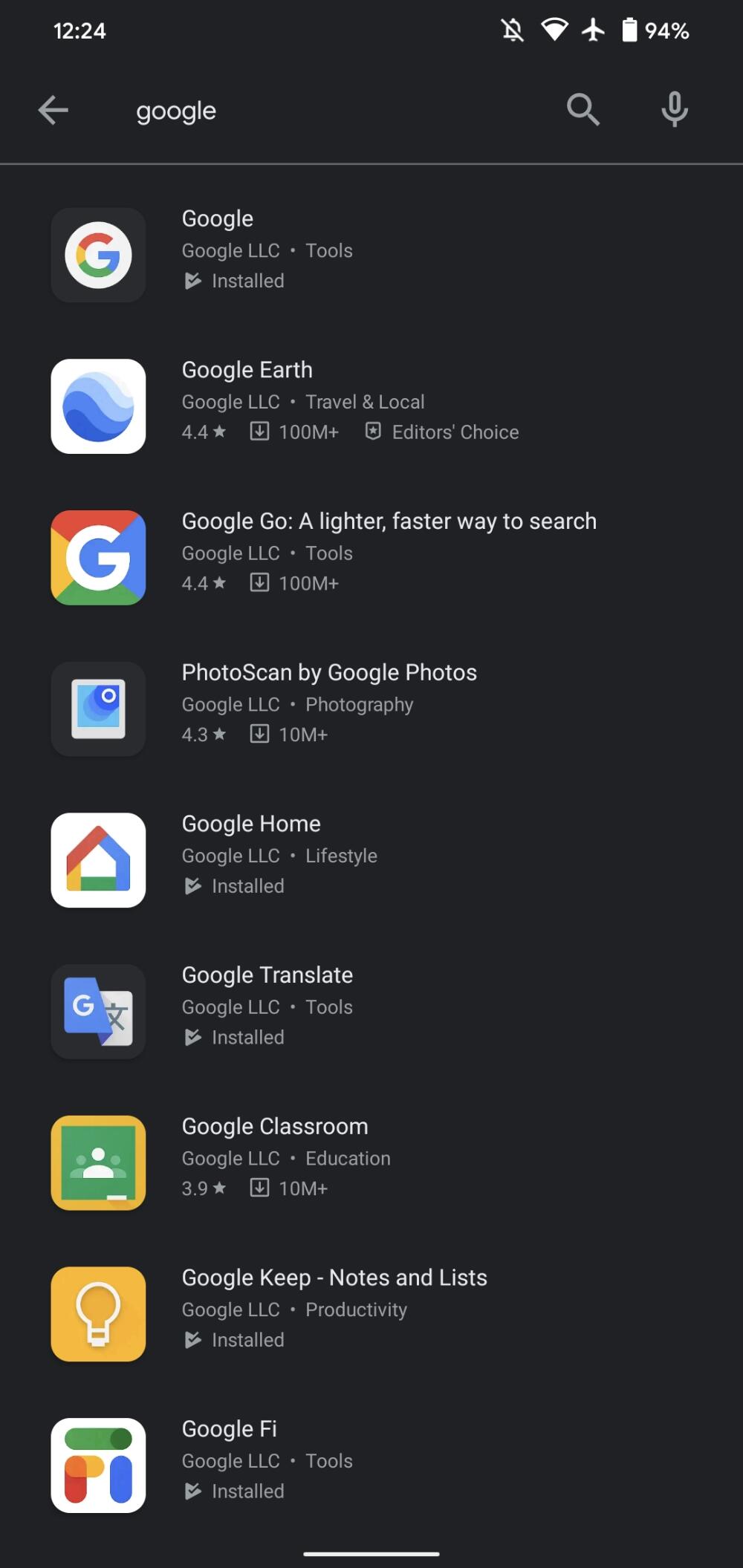This screenshot has width=743, height=1568.
Task: Open the Google app listing
Action: [218, 219]
